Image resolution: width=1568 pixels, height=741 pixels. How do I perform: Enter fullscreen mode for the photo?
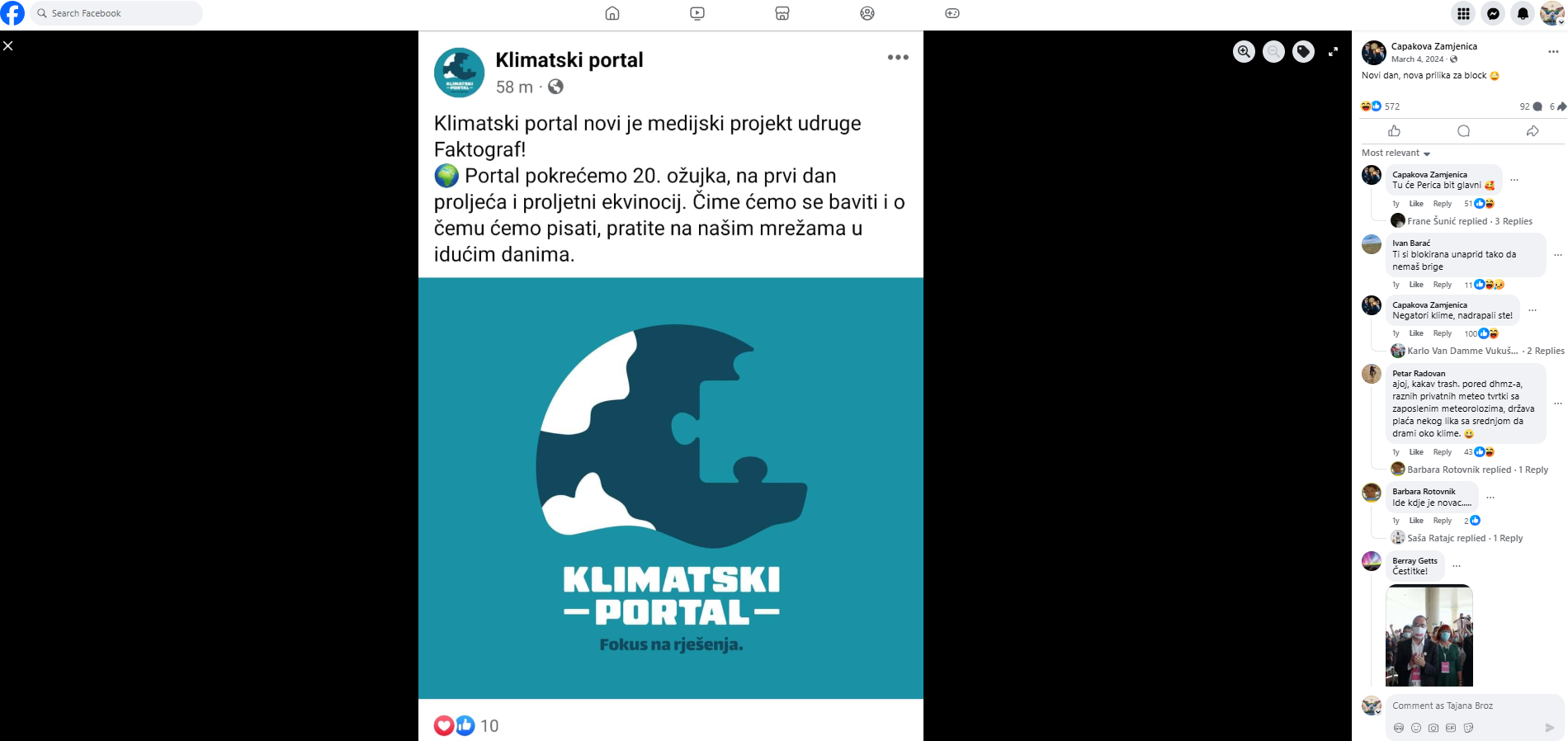(x=1333, y=52)
